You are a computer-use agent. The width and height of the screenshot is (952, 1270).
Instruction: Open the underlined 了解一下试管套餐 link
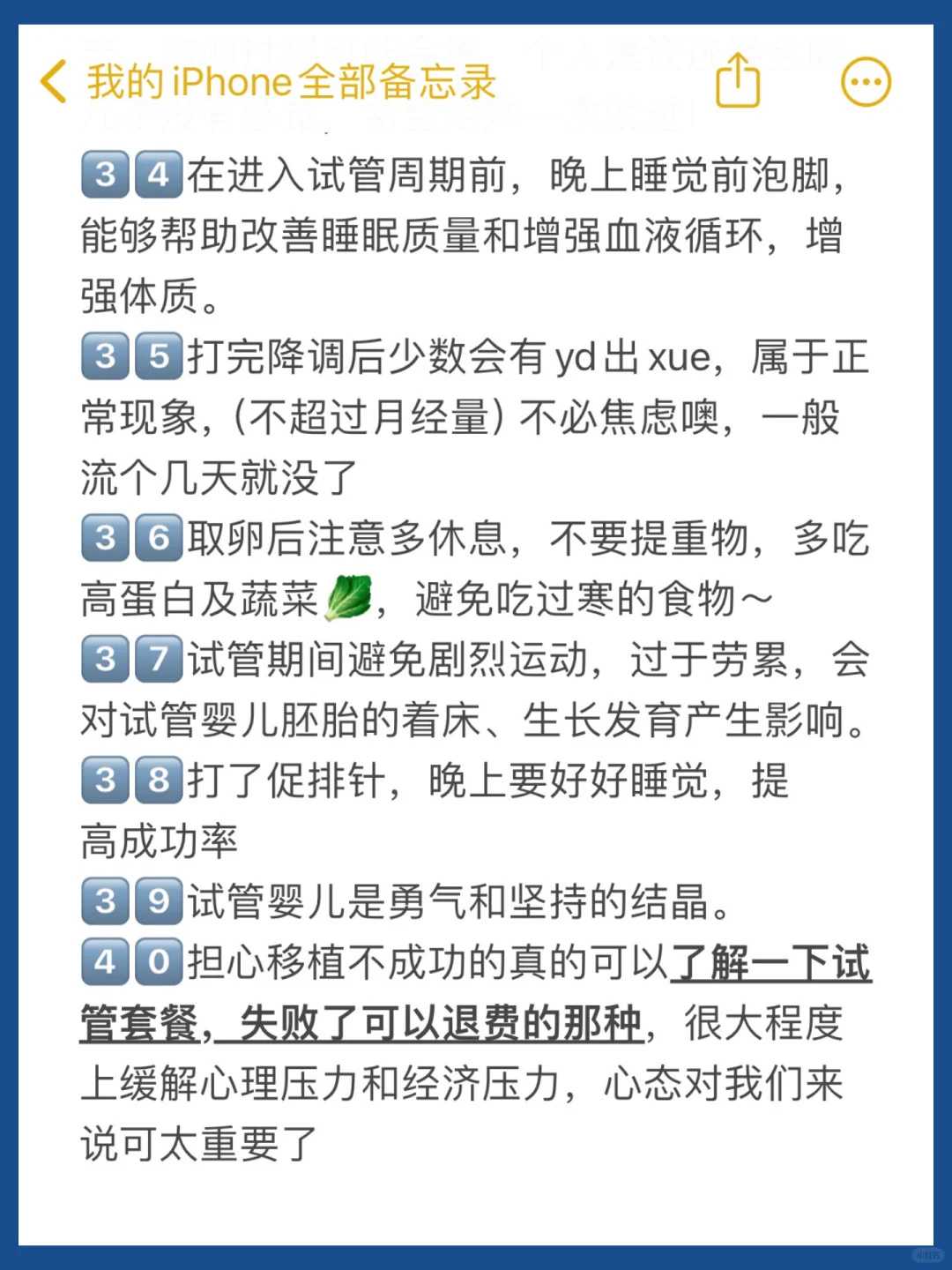point(773,965)
